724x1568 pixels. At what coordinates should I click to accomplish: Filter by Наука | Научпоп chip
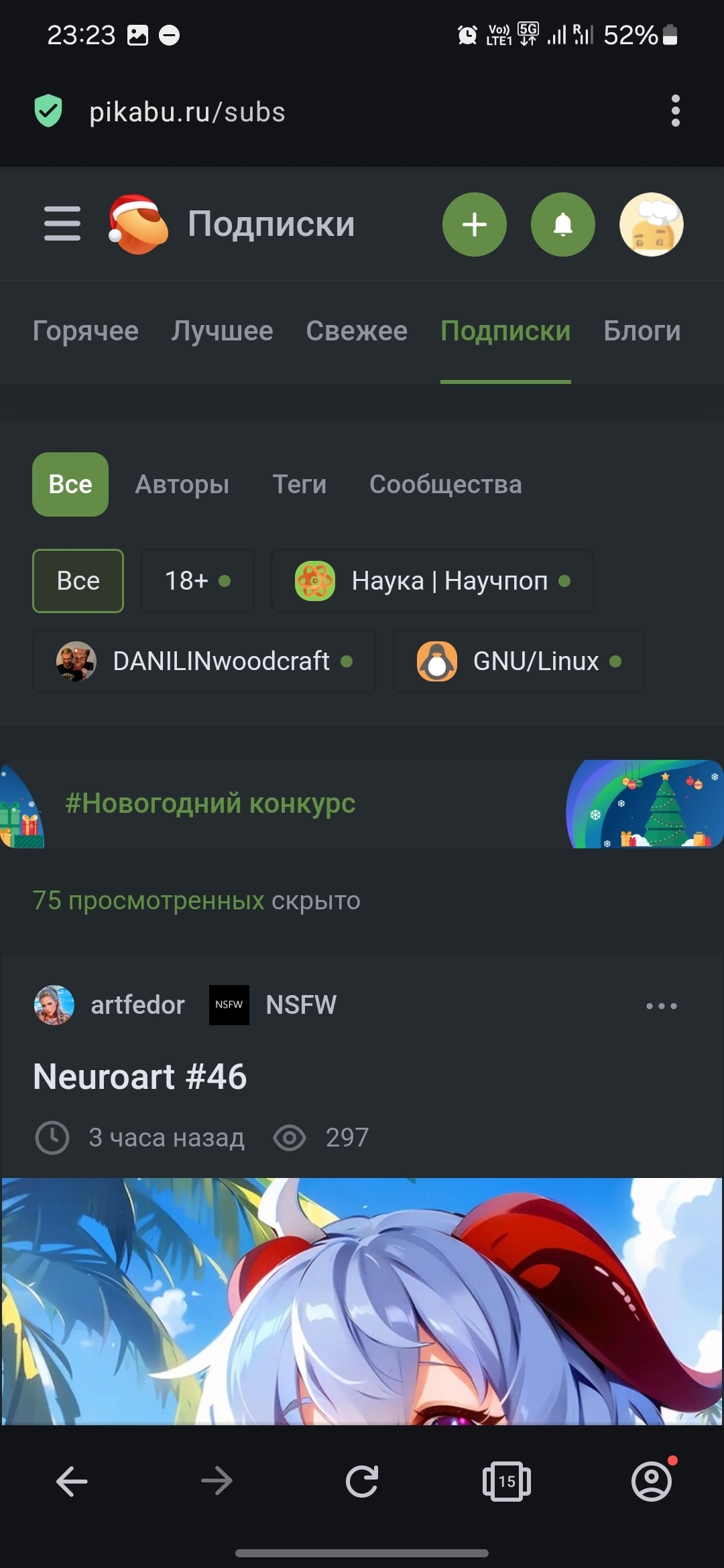coord(432,581)
